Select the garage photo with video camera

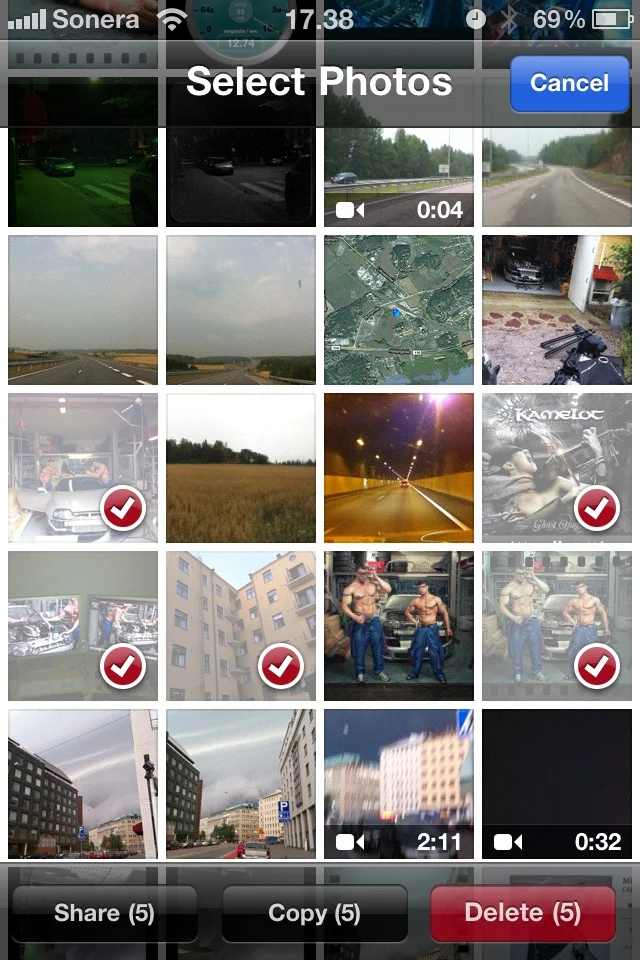click(556, 310)
